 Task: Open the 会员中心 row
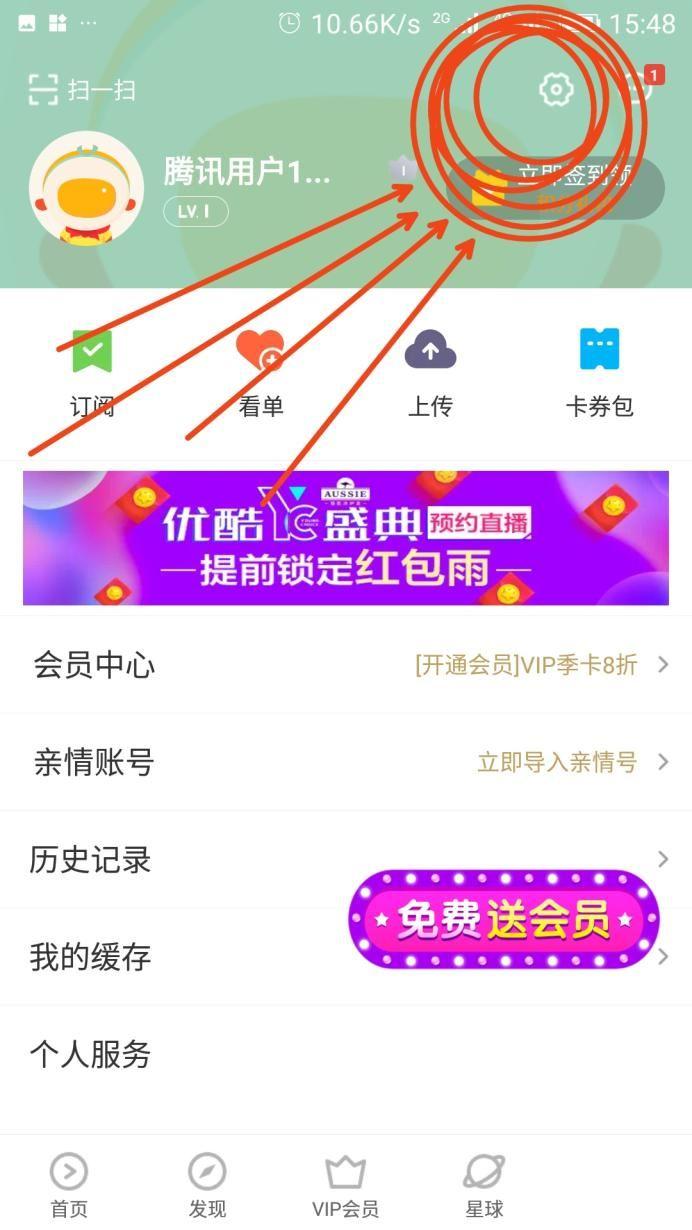(x=346, y=665)
